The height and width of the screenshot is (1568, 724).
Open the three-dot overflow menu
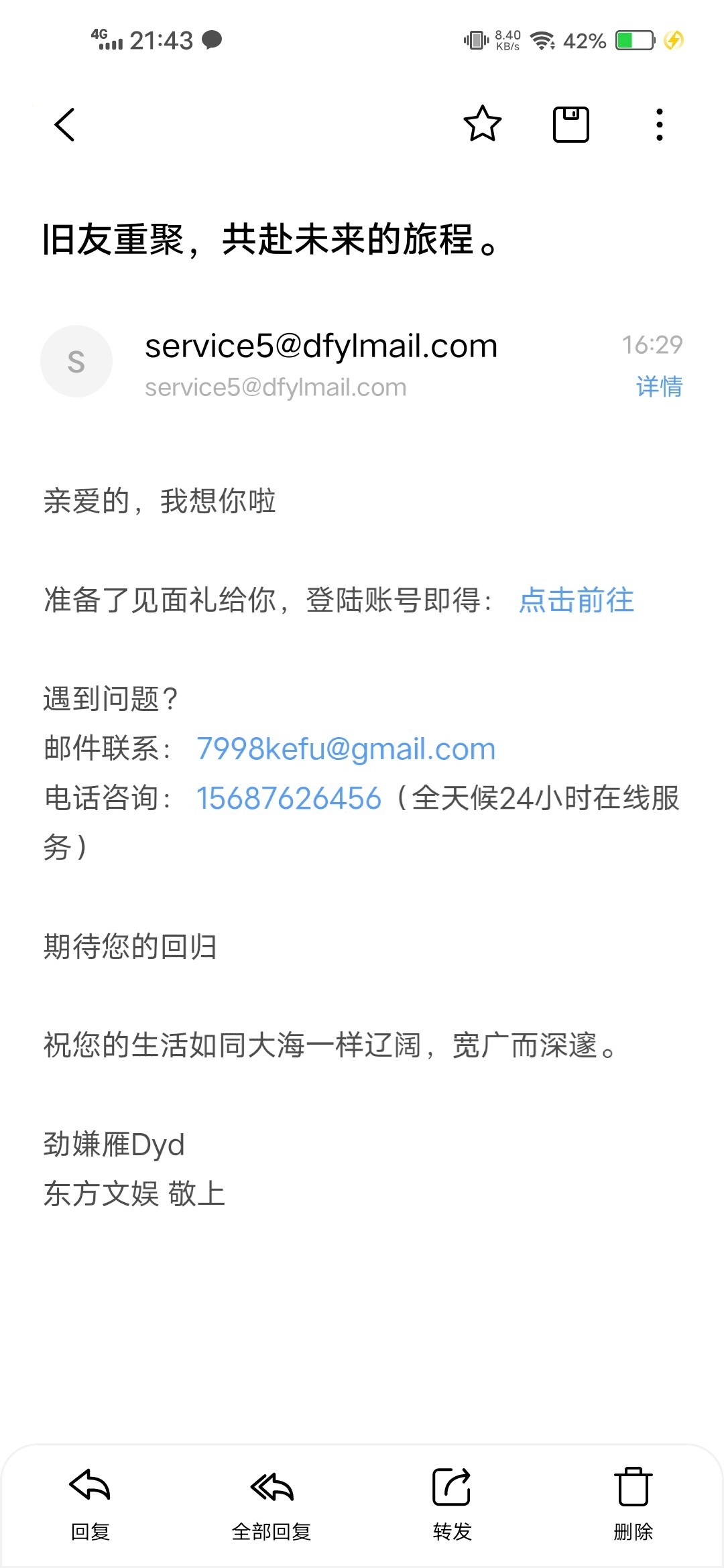[x=660, y=125]
